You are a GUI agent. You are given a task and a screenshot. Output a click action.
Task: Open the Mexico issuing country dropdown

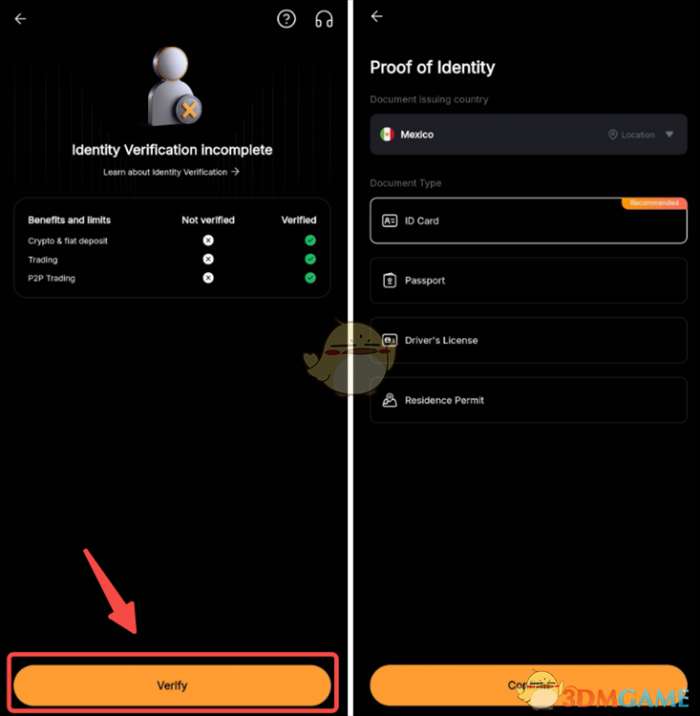528,134
